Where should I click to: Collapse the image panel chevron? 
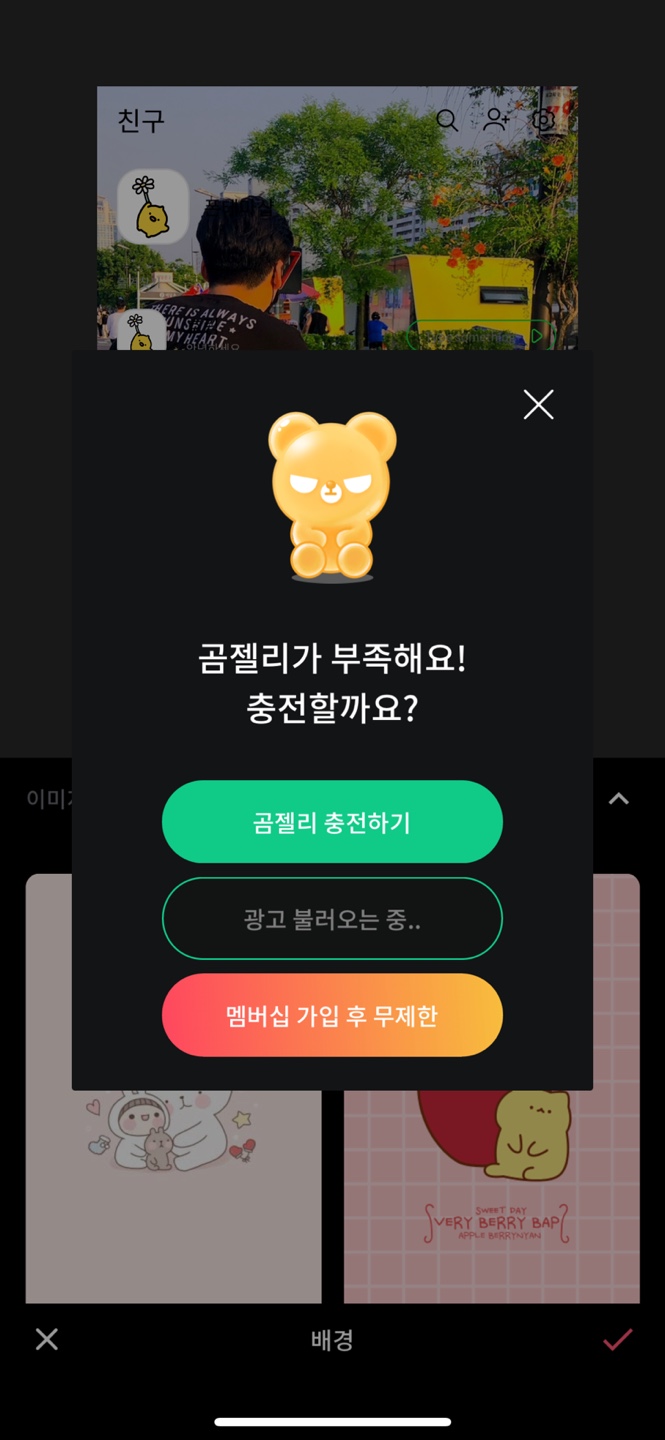(619, 798)
